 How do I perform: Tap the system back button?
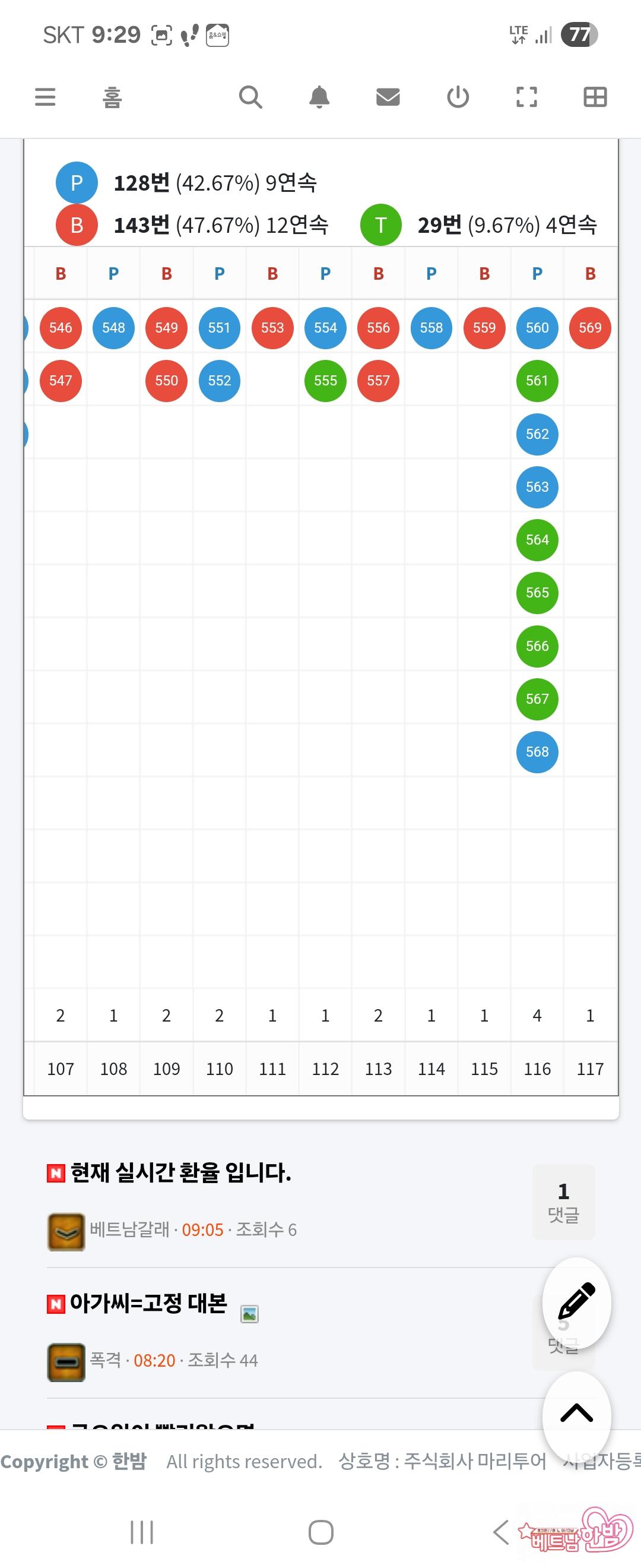(500, 1532)
